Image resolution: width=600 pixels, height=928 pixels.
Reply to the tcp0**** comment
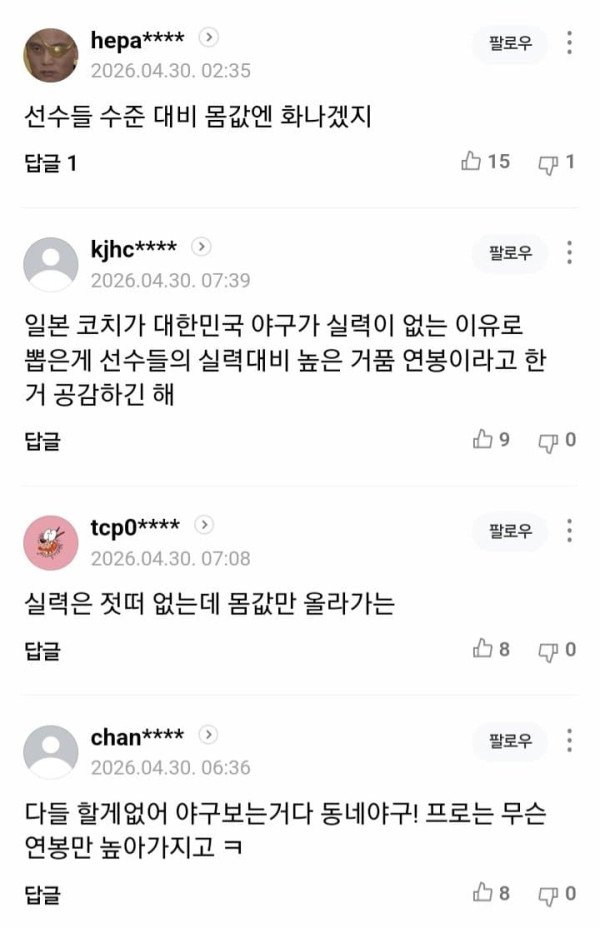[x=42, y=650]
